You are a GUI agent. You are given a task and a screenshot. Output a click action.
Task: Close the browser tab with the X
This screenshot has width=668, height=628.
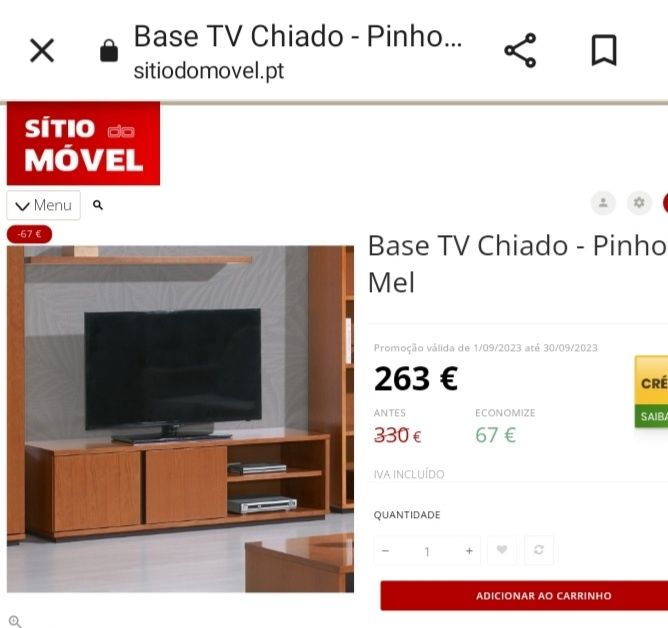[42, 50]
